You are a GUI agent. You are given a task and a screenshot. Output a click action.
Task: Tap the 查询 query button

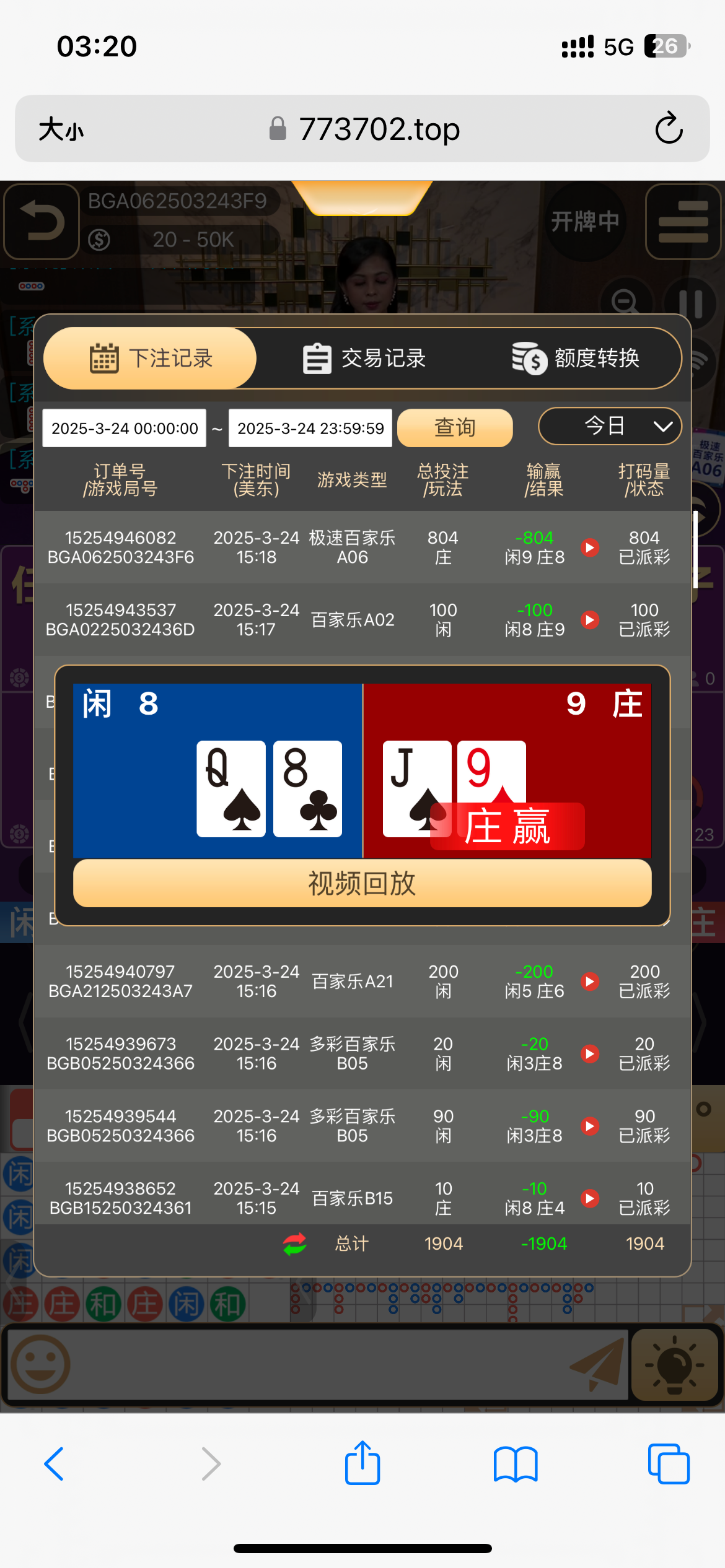point(455,427)
